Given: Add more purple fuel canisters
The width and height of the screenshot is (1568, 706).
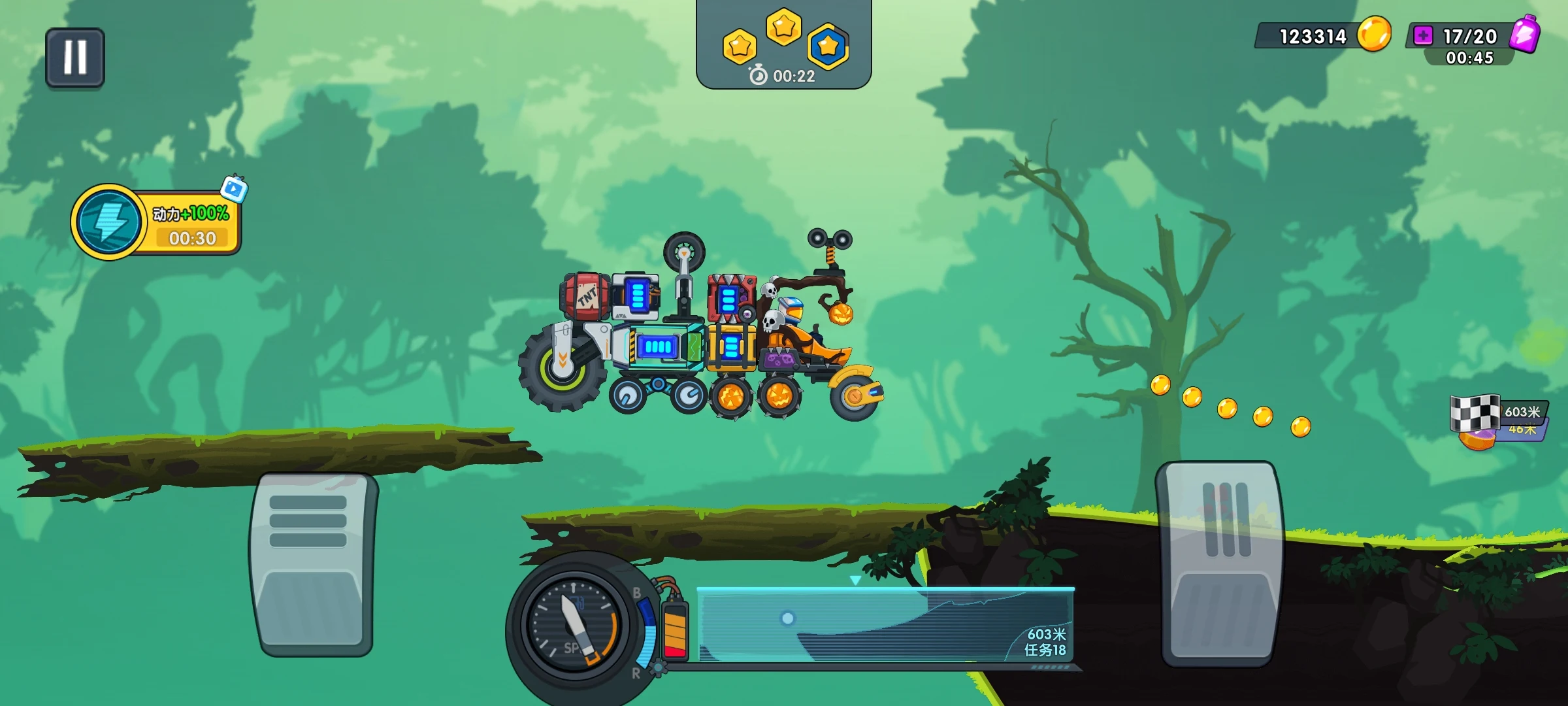Looking at the screenshot, I should point(1423,35).
